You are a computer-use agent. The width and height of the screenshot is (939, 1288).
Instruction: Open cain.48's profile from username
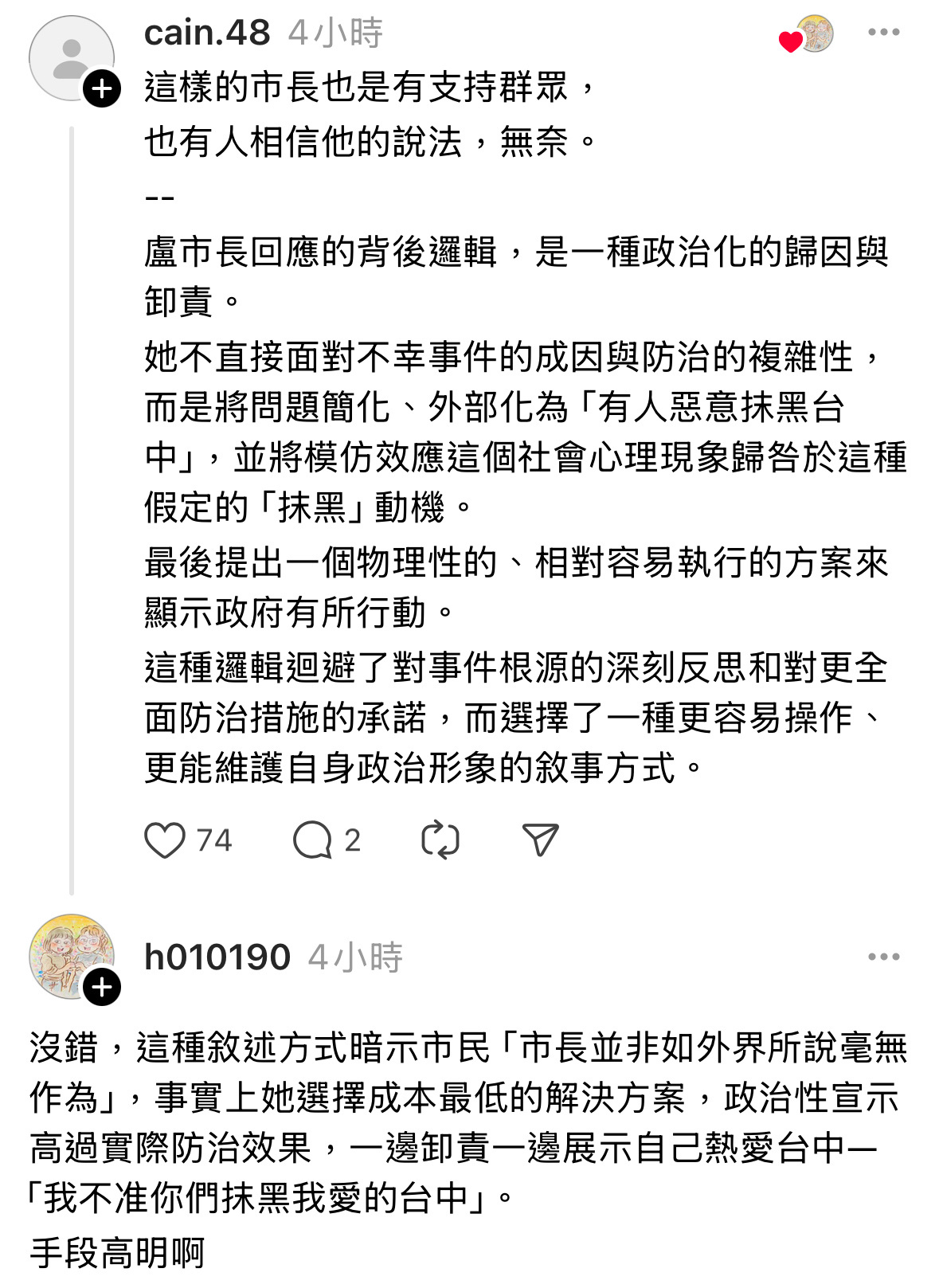tap(207, 33)
